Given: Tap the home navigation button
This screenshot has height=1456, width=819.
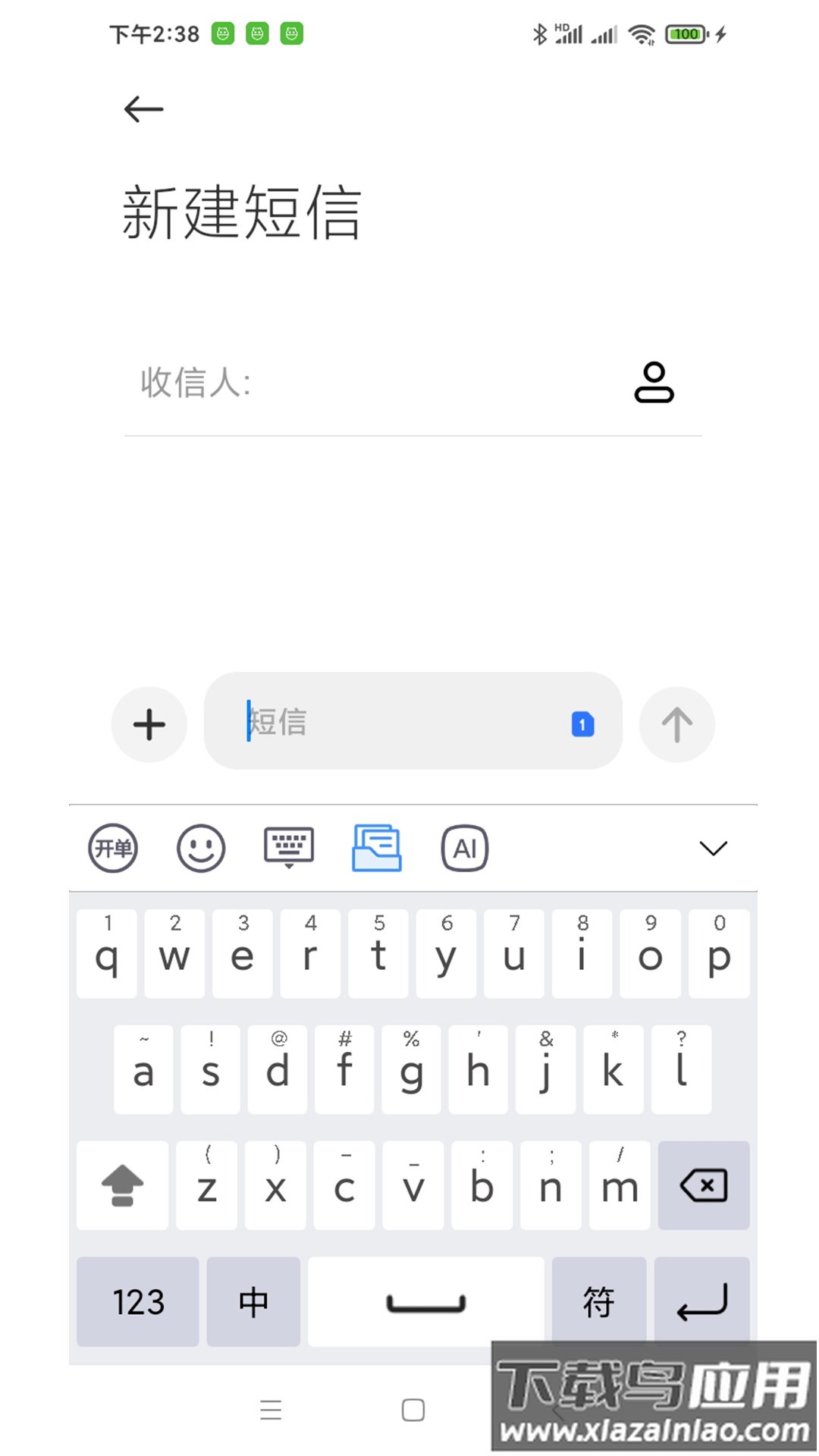Looking at the screenshot, I should click(412, 1408).
